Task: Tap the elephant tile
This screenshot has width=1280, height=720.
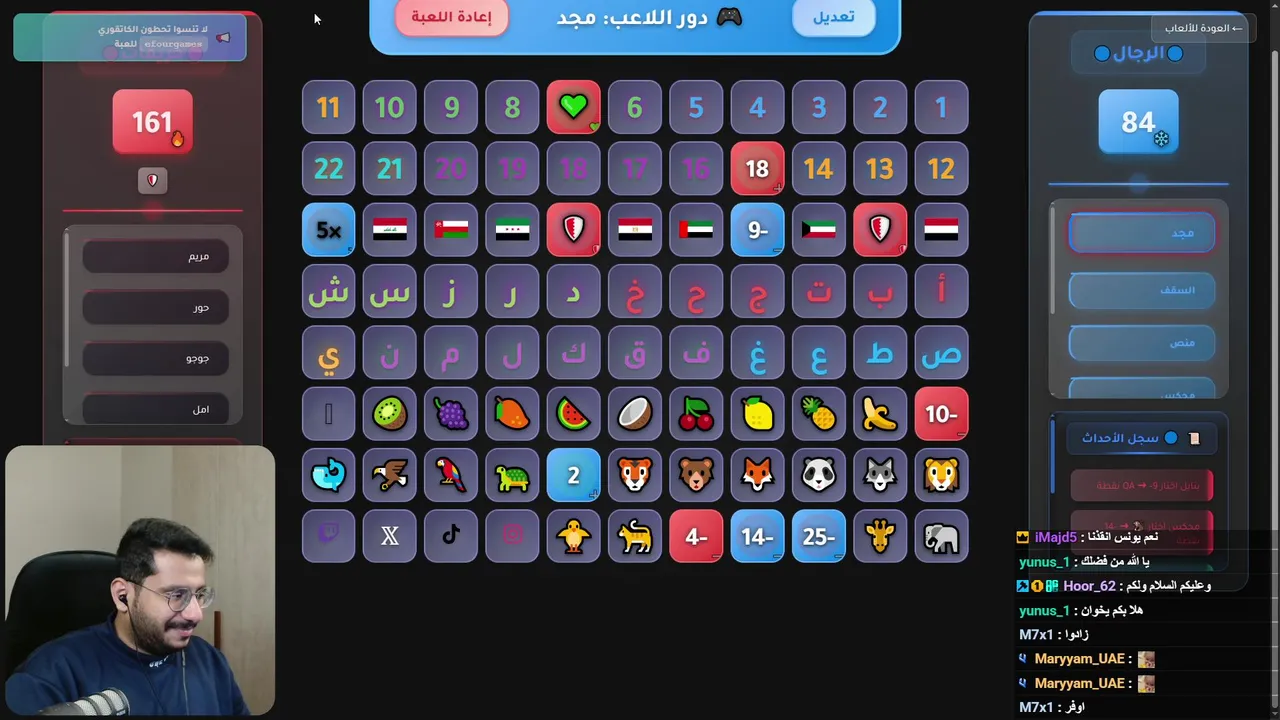Action: tap(941, 537)
